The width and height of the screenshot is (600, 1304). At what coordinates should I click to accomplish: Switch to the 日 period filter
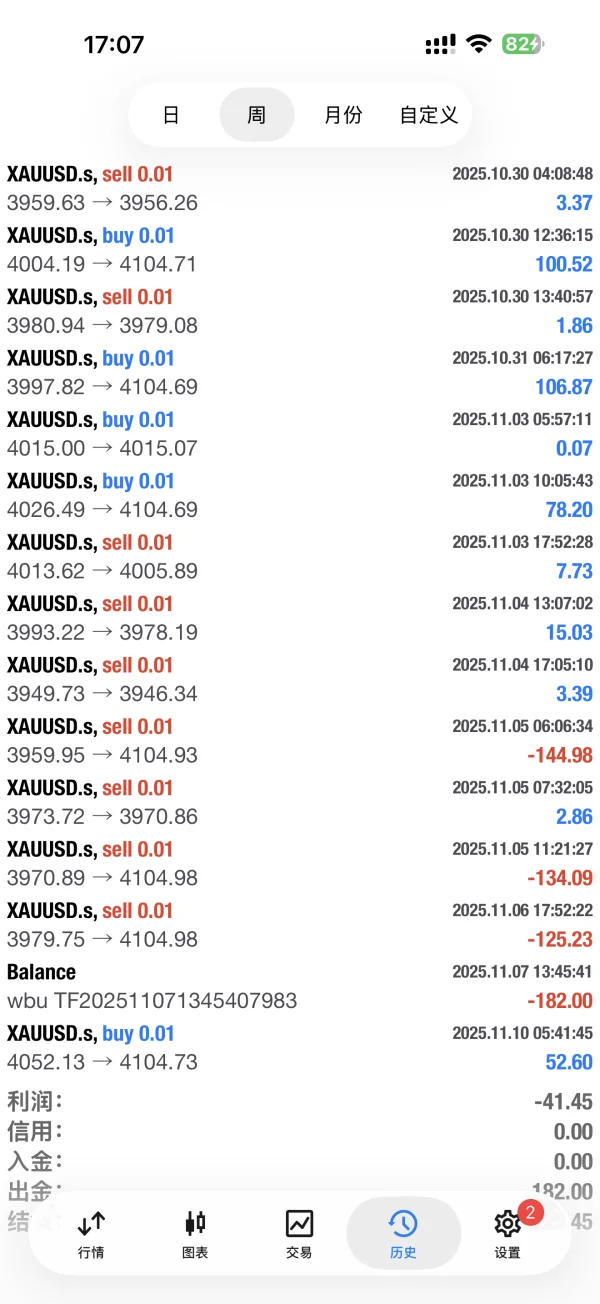coord(171,115)
